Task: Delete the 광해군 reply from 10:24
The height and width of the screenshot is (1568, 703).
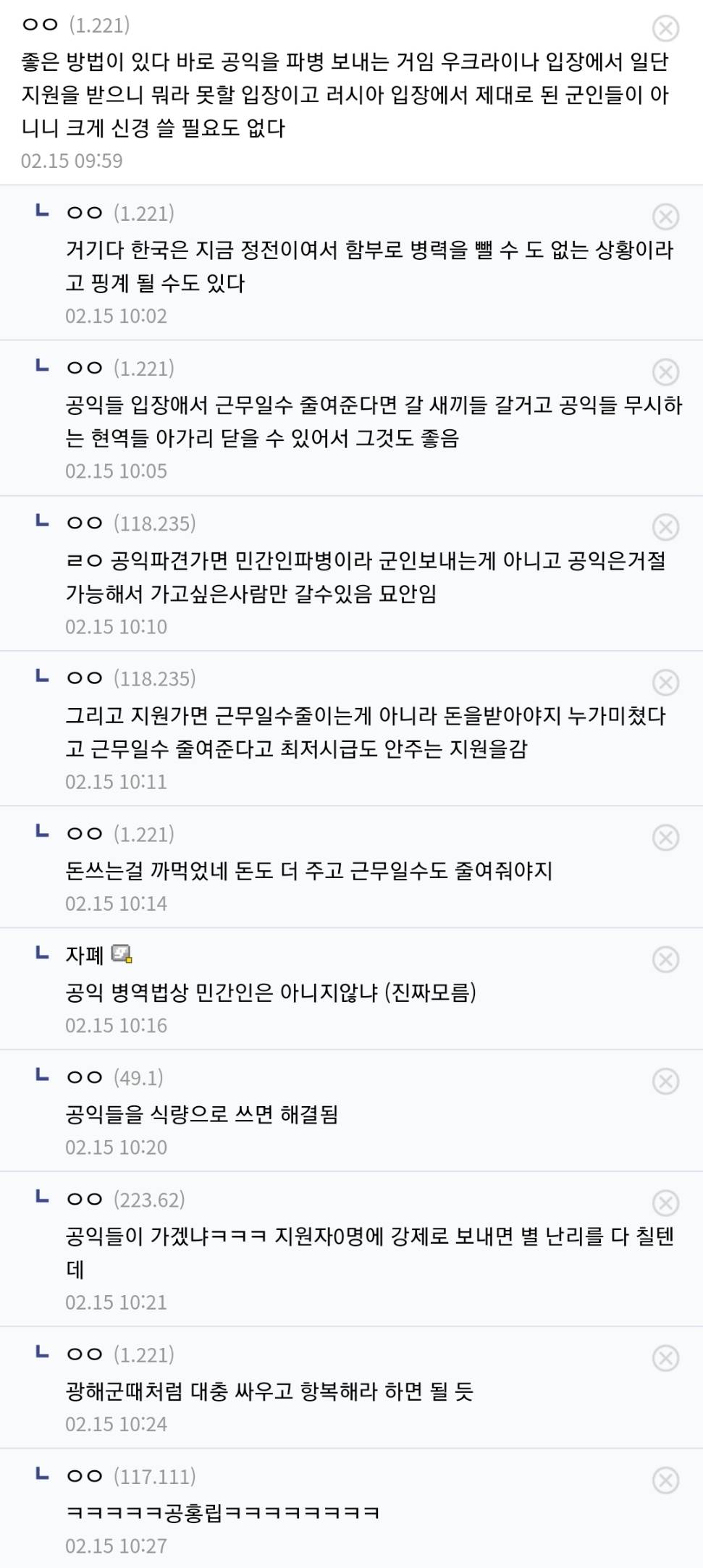Action: click(665, 1358)
